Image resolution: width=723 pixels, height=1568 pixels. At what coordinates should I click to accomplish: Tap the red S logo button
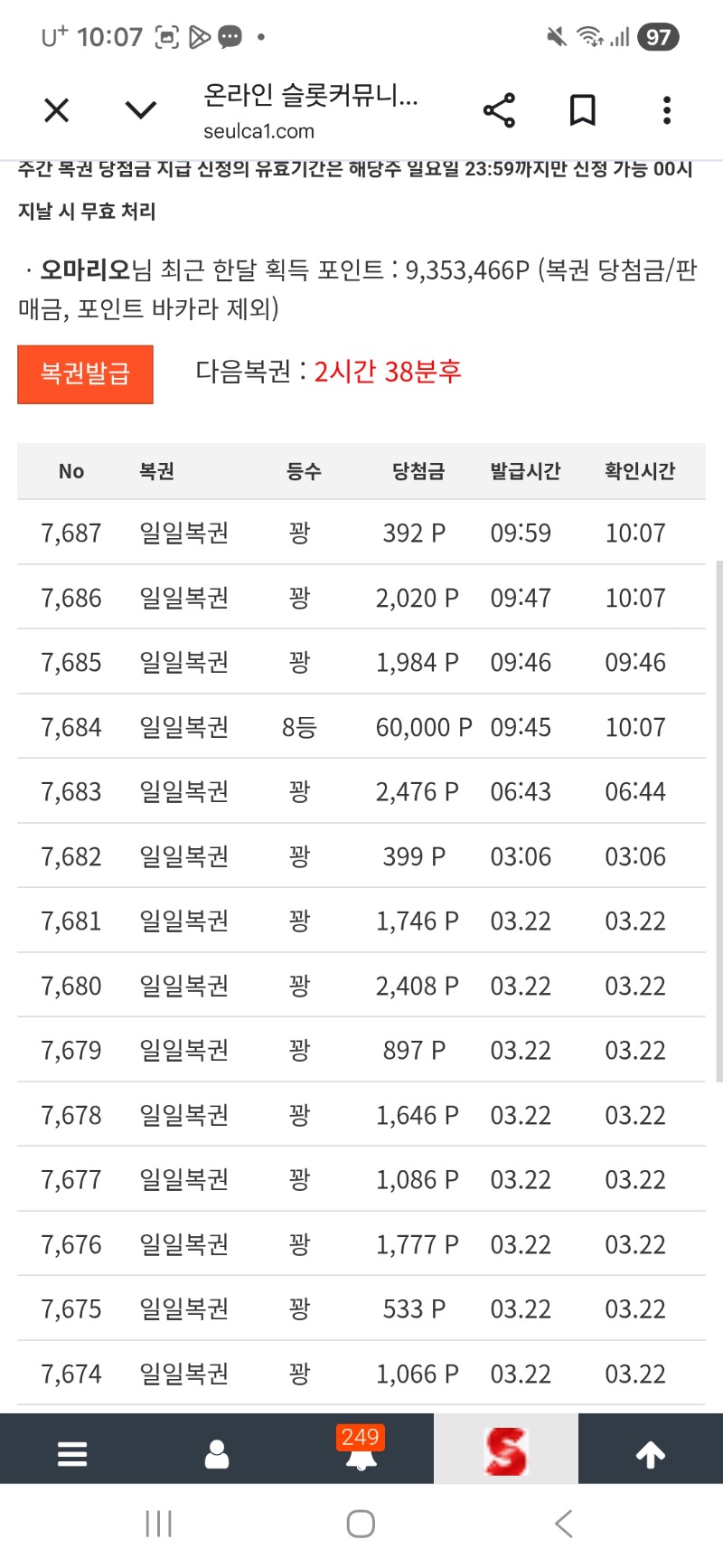[505, 1450]
